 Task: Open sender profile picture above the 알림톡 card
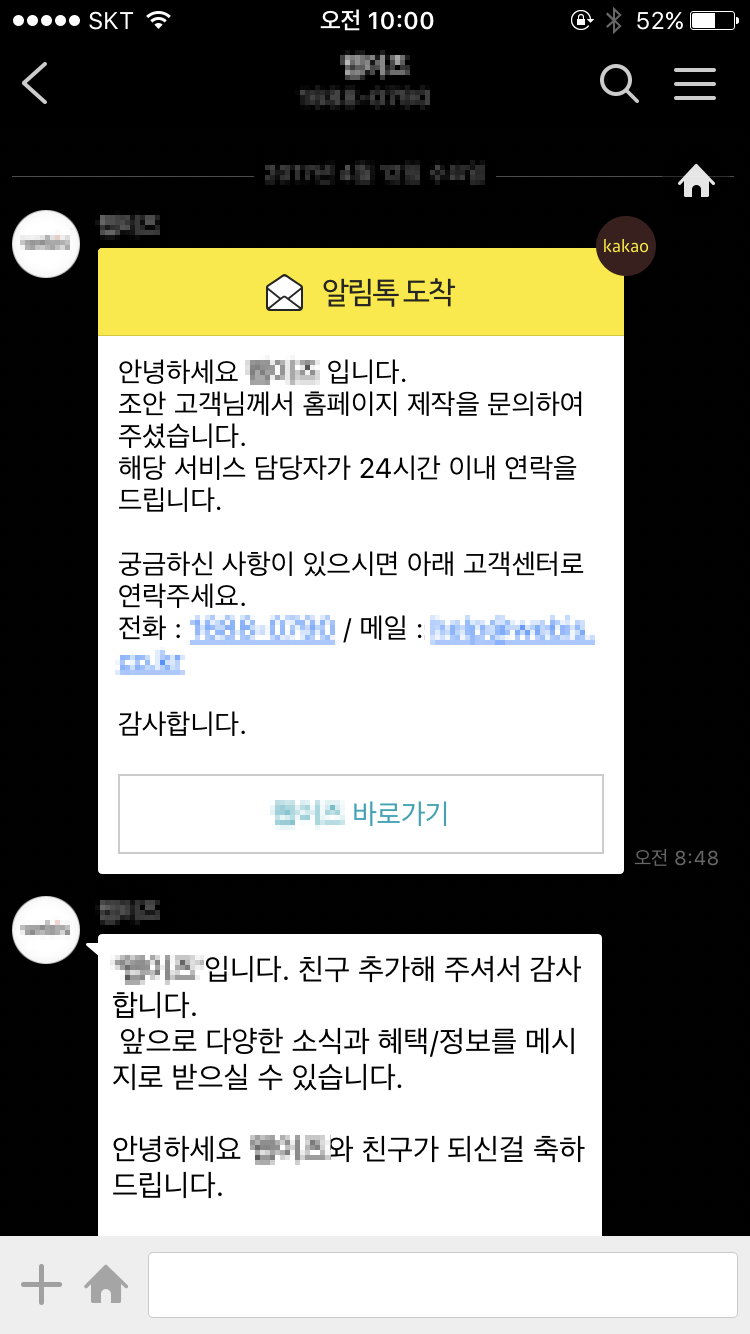tap(46, 243)
